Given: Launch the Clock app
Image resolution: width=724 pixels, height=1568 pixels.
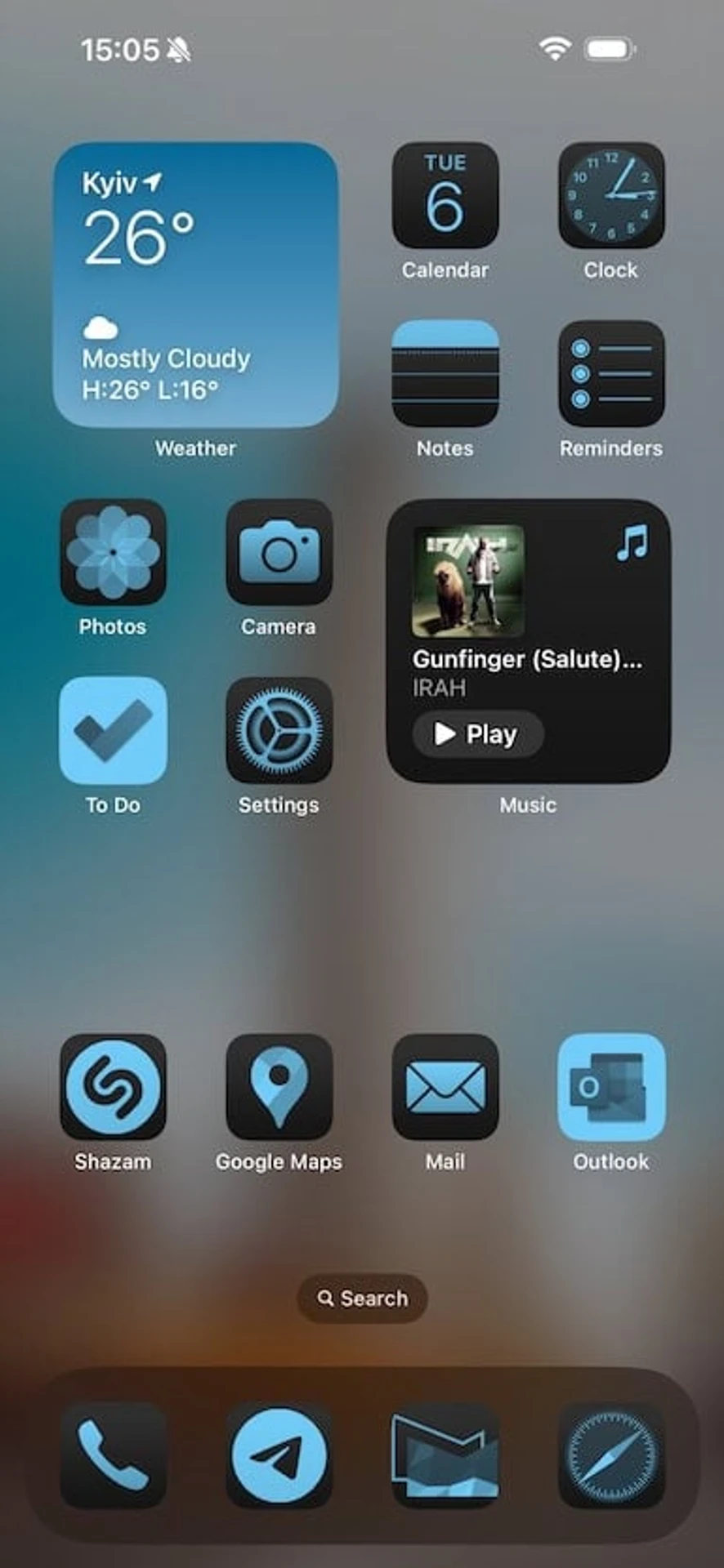Looking at the screenshot, I should pos(611,196).
